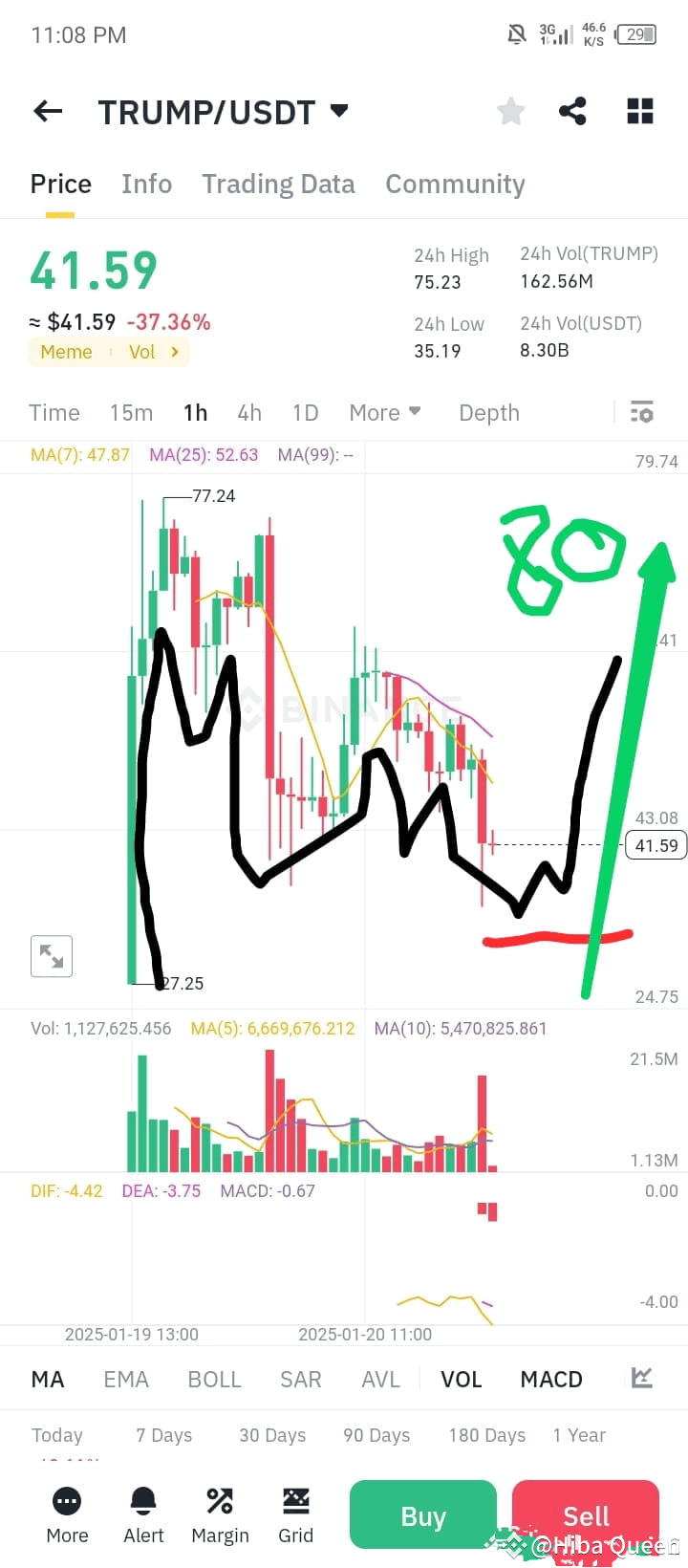Open the TRUMP/USDT pair dropdown
Viewport: 688px width, 1568px height.
pyautogui.click(x=338, y=111)
